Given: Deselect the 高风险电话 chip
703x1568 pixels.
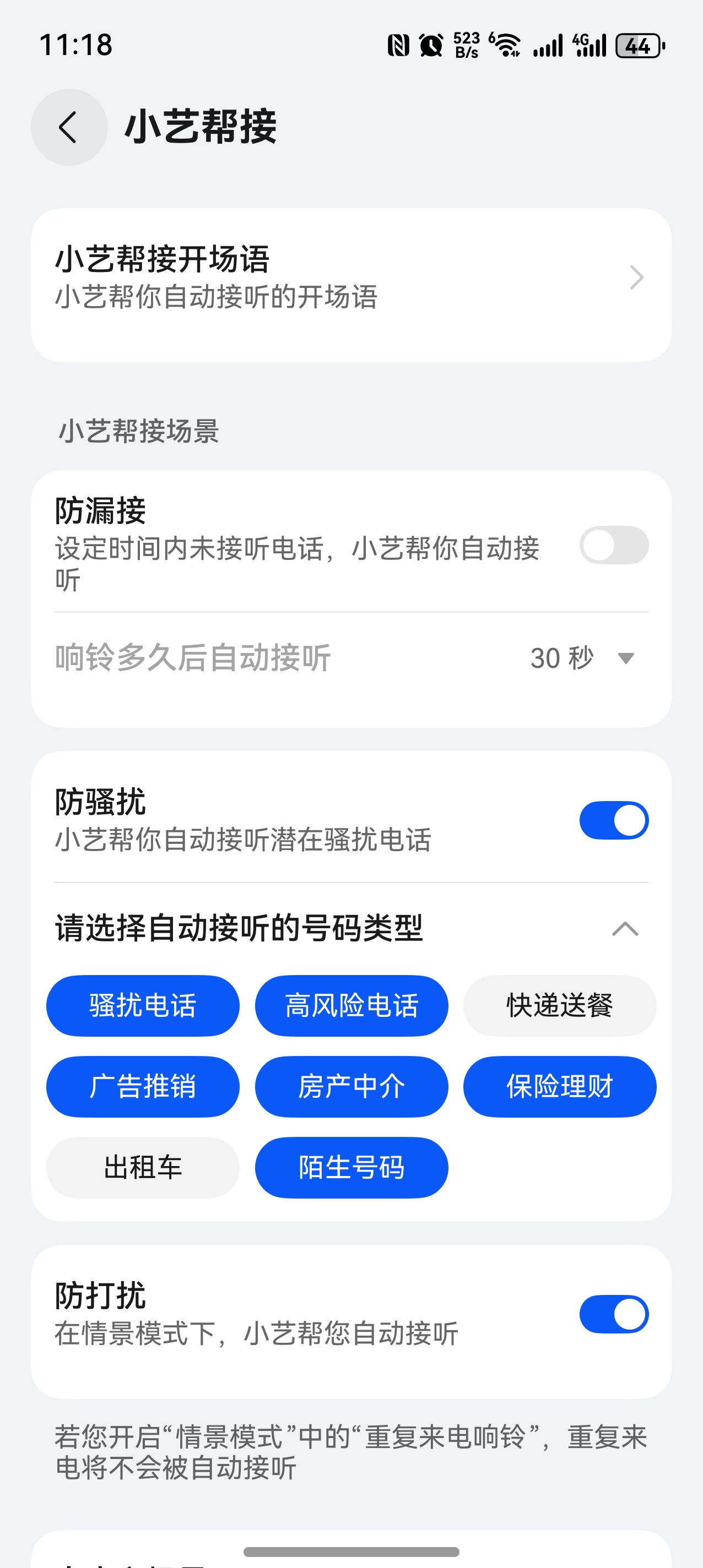Looking at the screenshot, I should (351, 1005).
